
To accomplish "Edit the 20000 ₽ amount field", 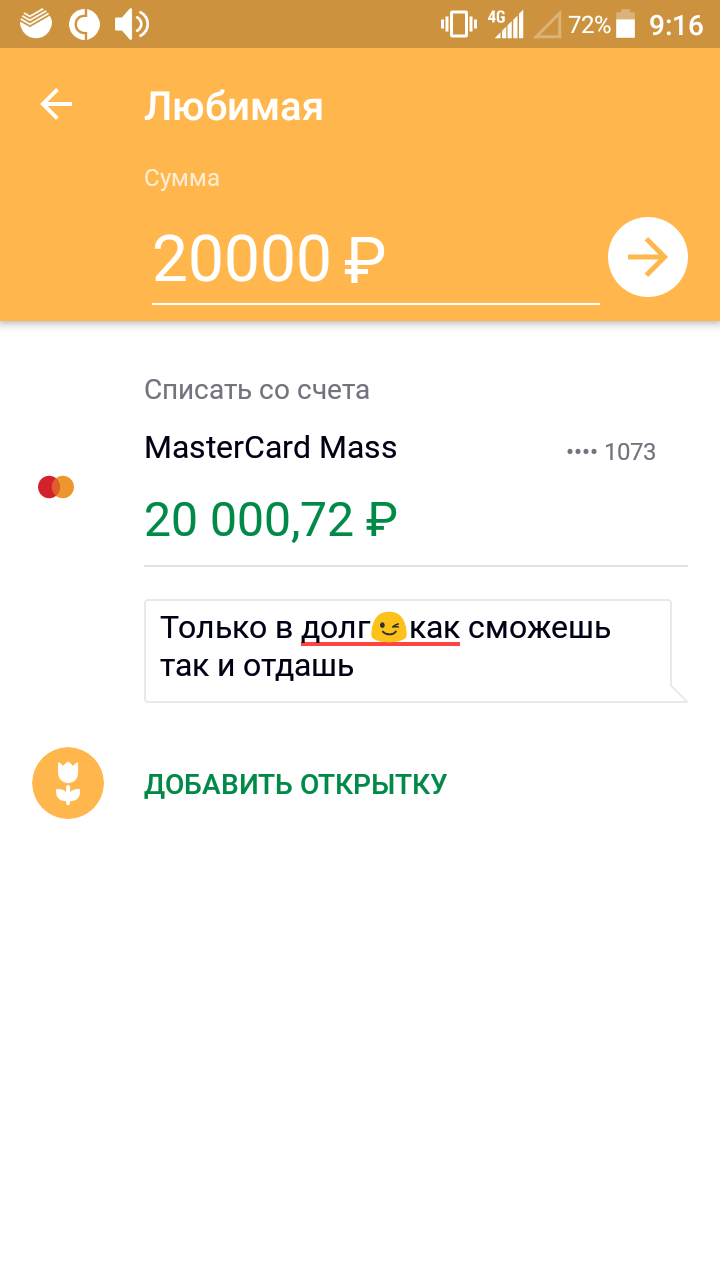I will pos(374,260).
